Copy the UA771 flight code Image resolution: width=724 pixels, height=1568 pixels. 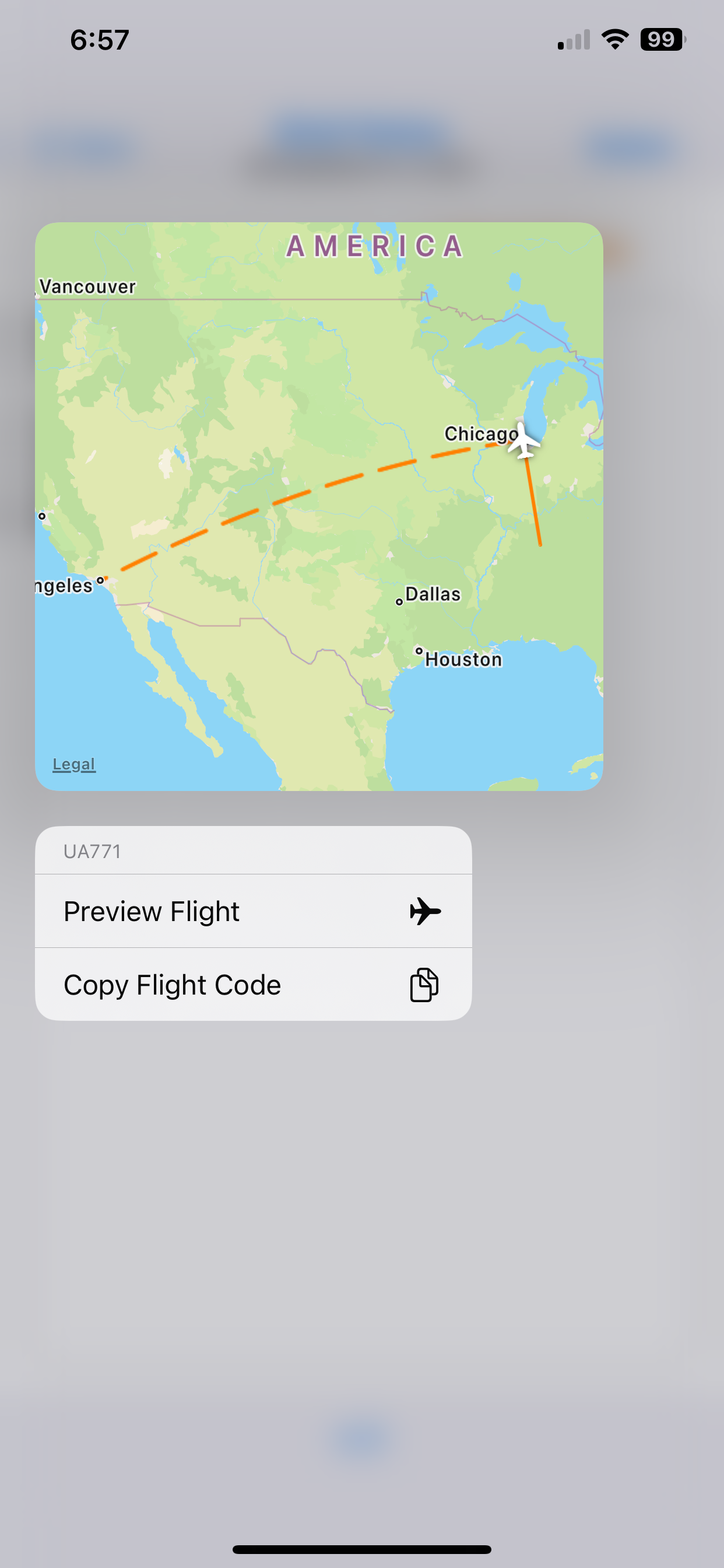[252, 984]
